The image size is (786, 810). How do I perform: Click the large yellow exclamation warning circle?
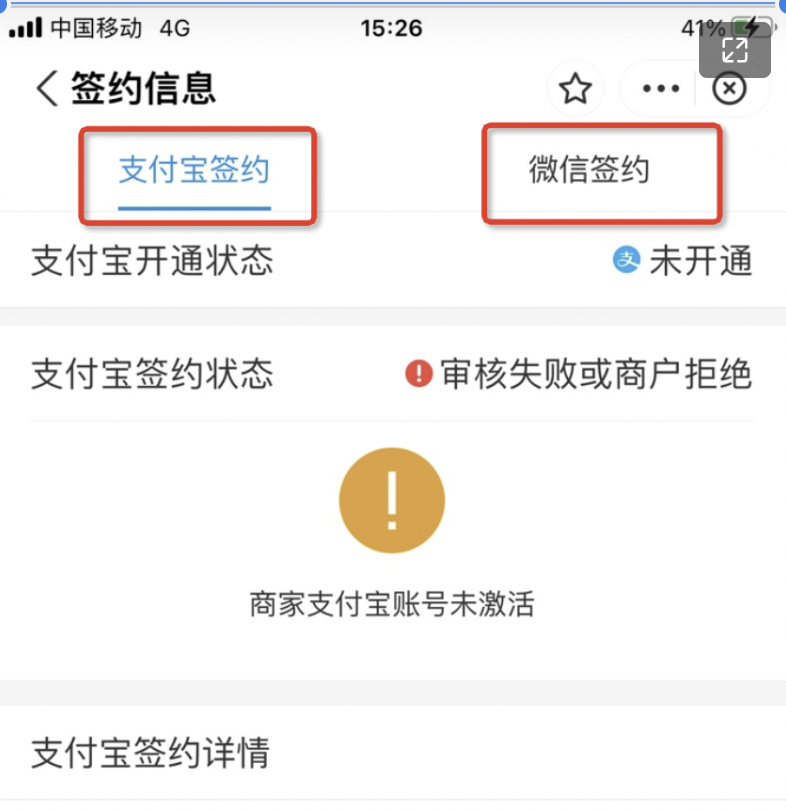click(391, 500)
